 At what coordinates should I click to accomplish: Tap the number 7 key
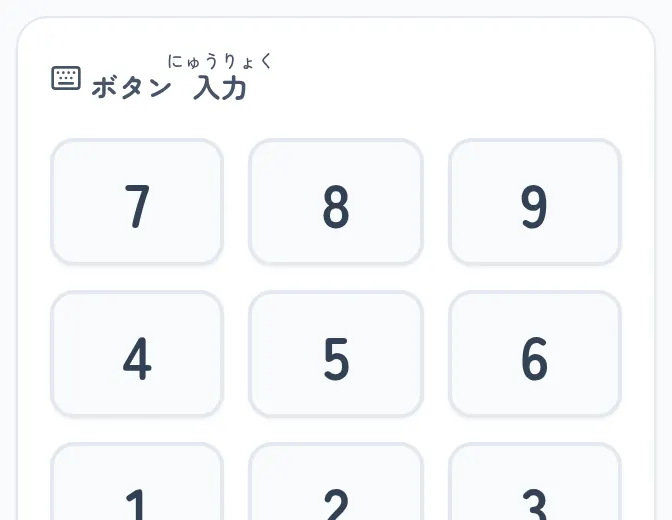pyautogui.click(x=137, y=201)
